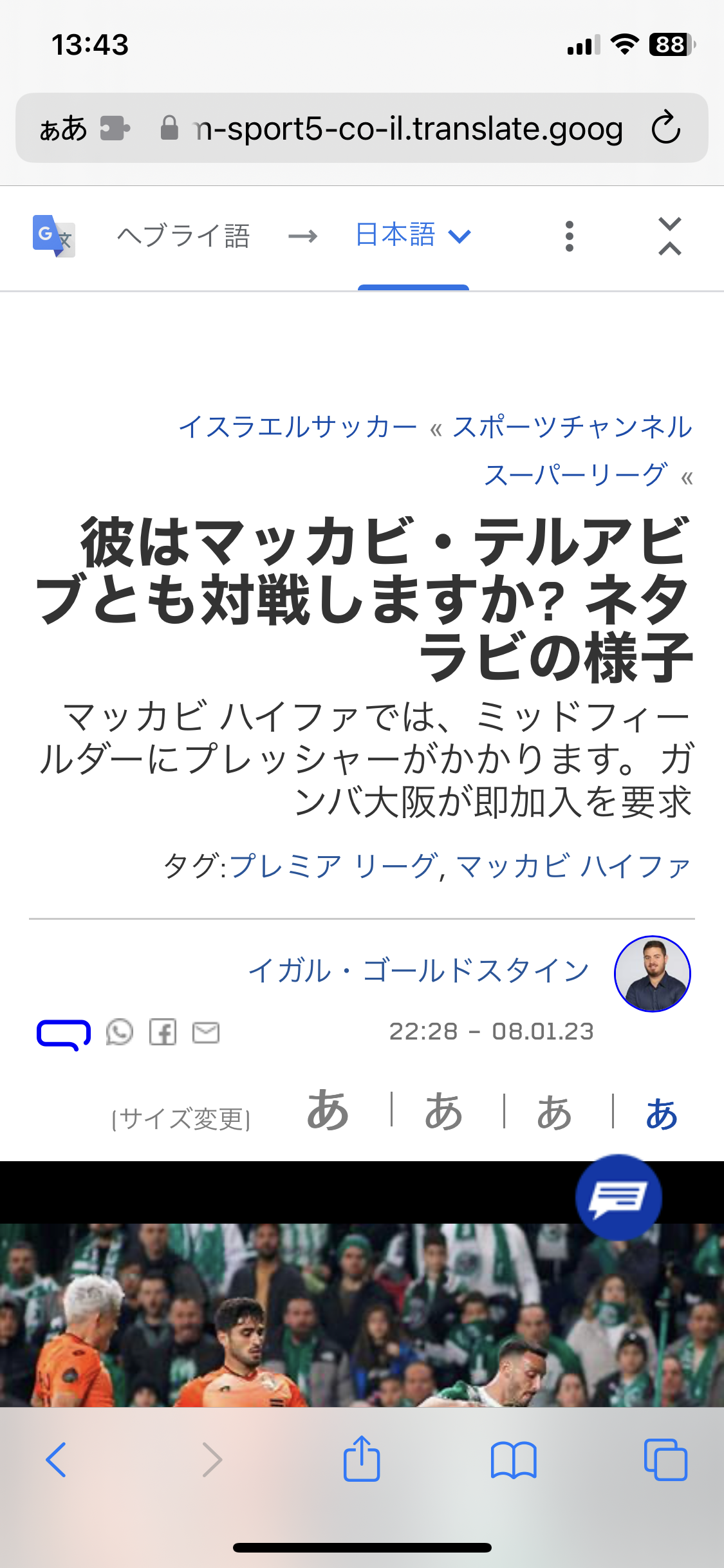Switch to the original ヘブライ語 tab

click(183, 236)
